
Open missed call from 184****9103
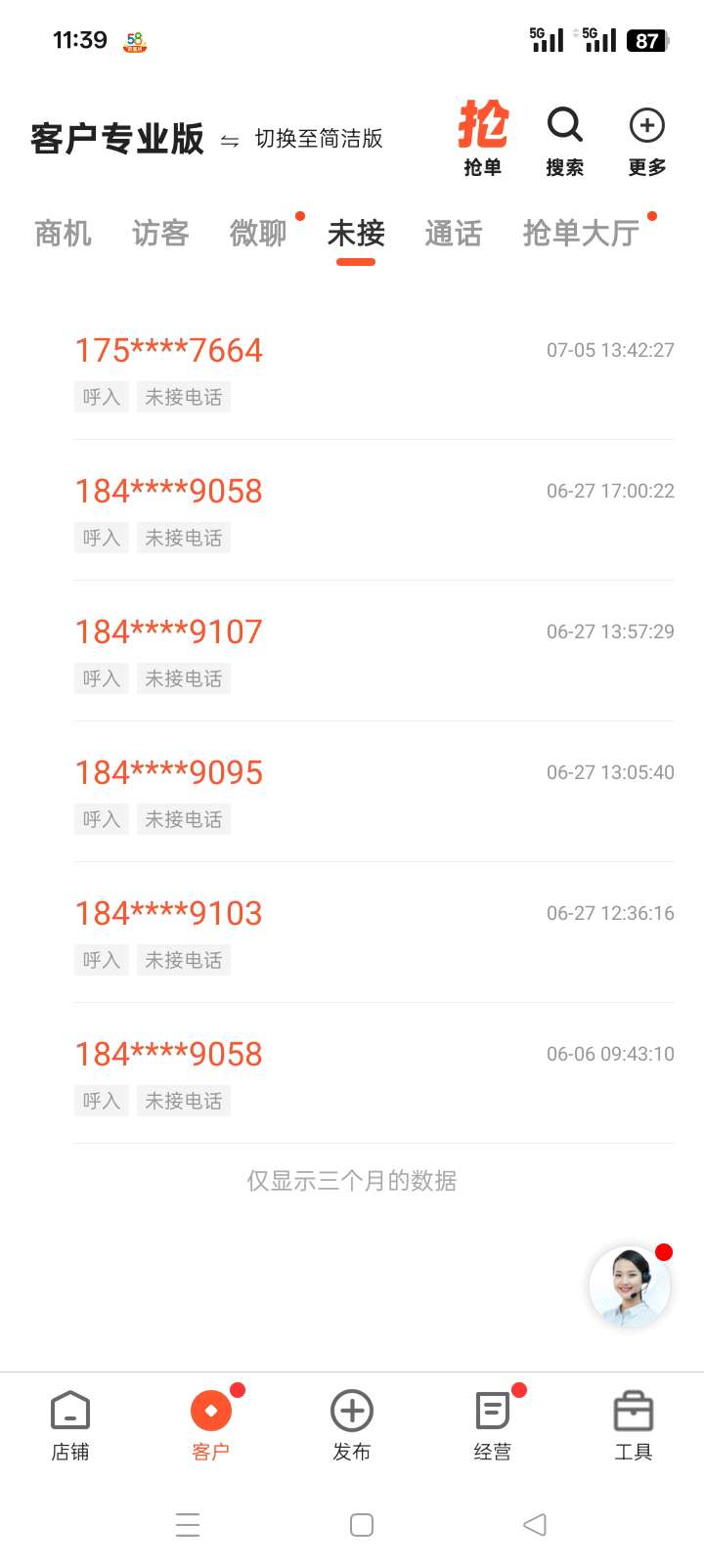pos(374,933)
